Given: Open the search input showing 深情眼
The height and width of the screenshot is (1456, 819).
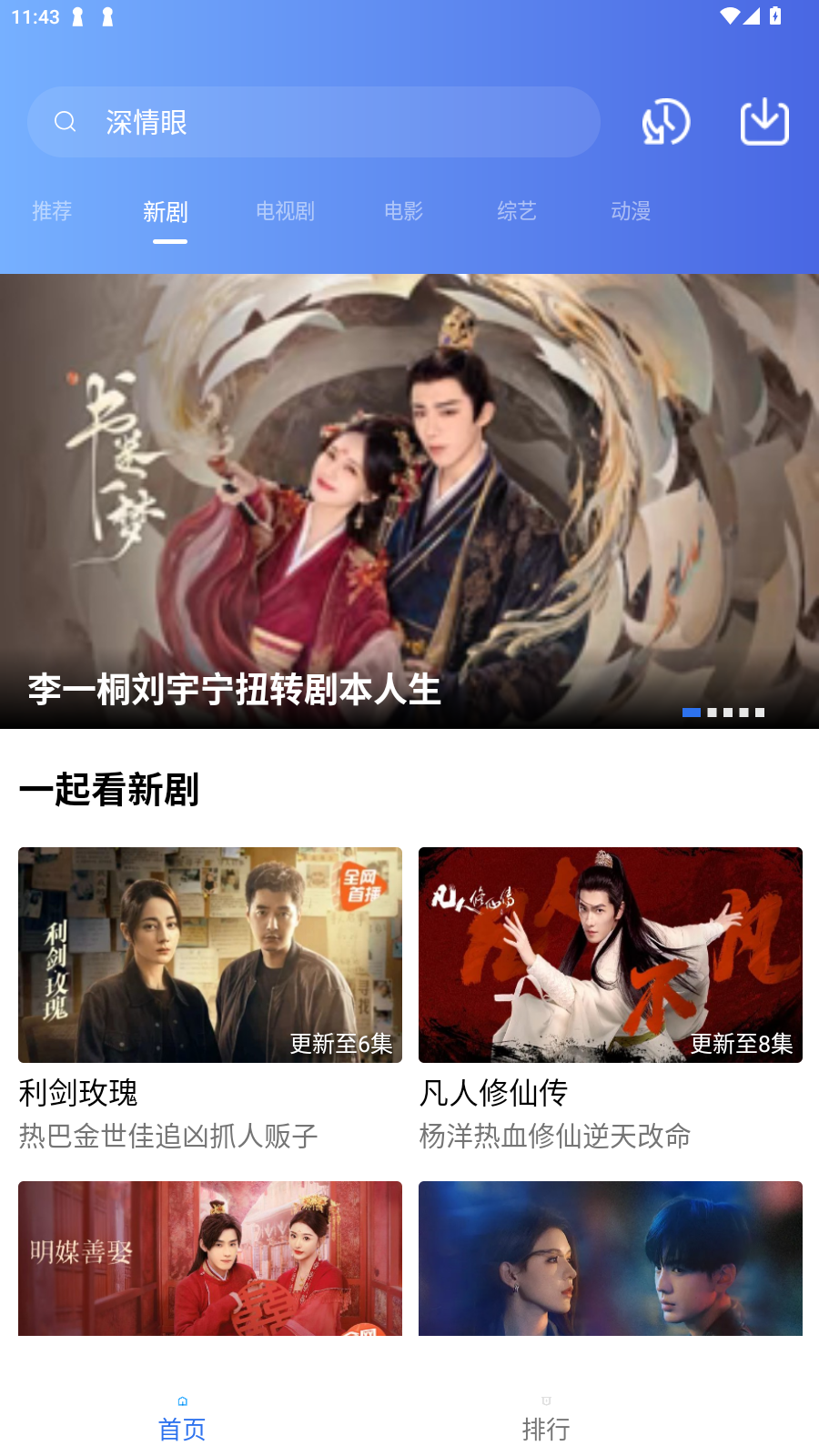Looking at the screenshot, I should [314, 121].
